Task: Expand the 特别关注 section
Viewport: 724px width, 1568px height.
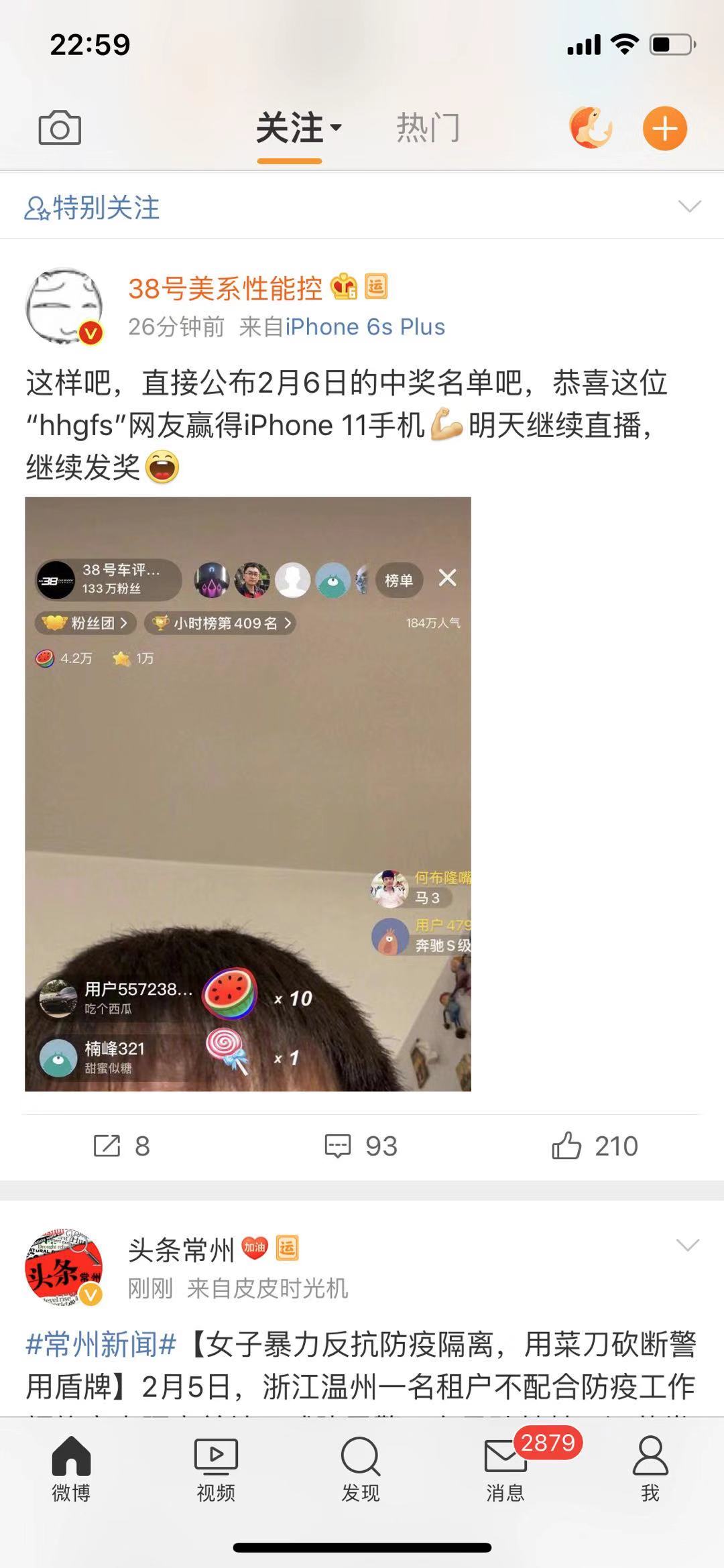Action: coord(362,207)
